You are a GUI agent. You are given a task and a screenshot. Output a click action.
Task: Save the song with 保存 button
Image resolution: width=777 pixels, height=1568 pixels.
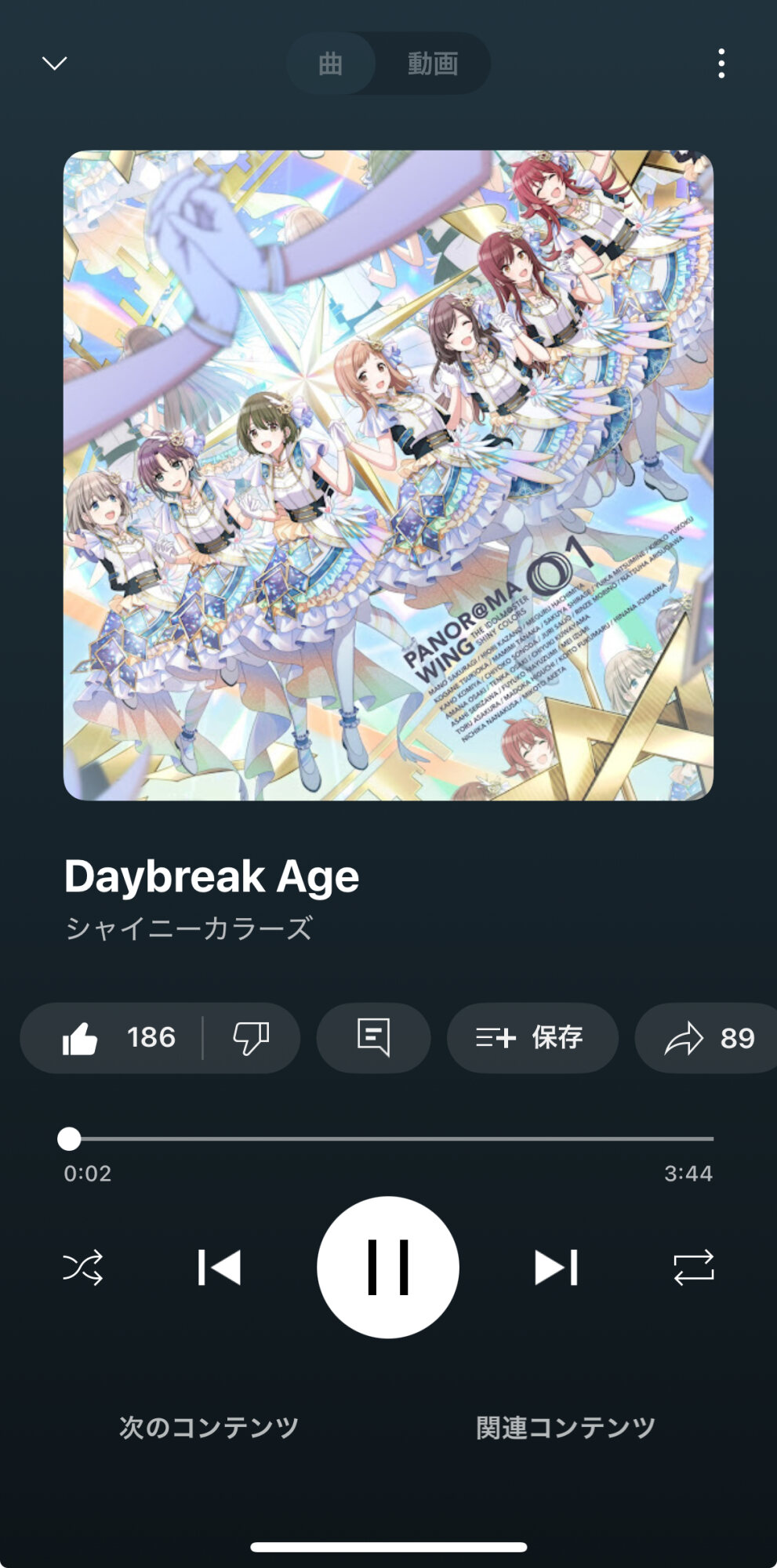point(532,1038)
